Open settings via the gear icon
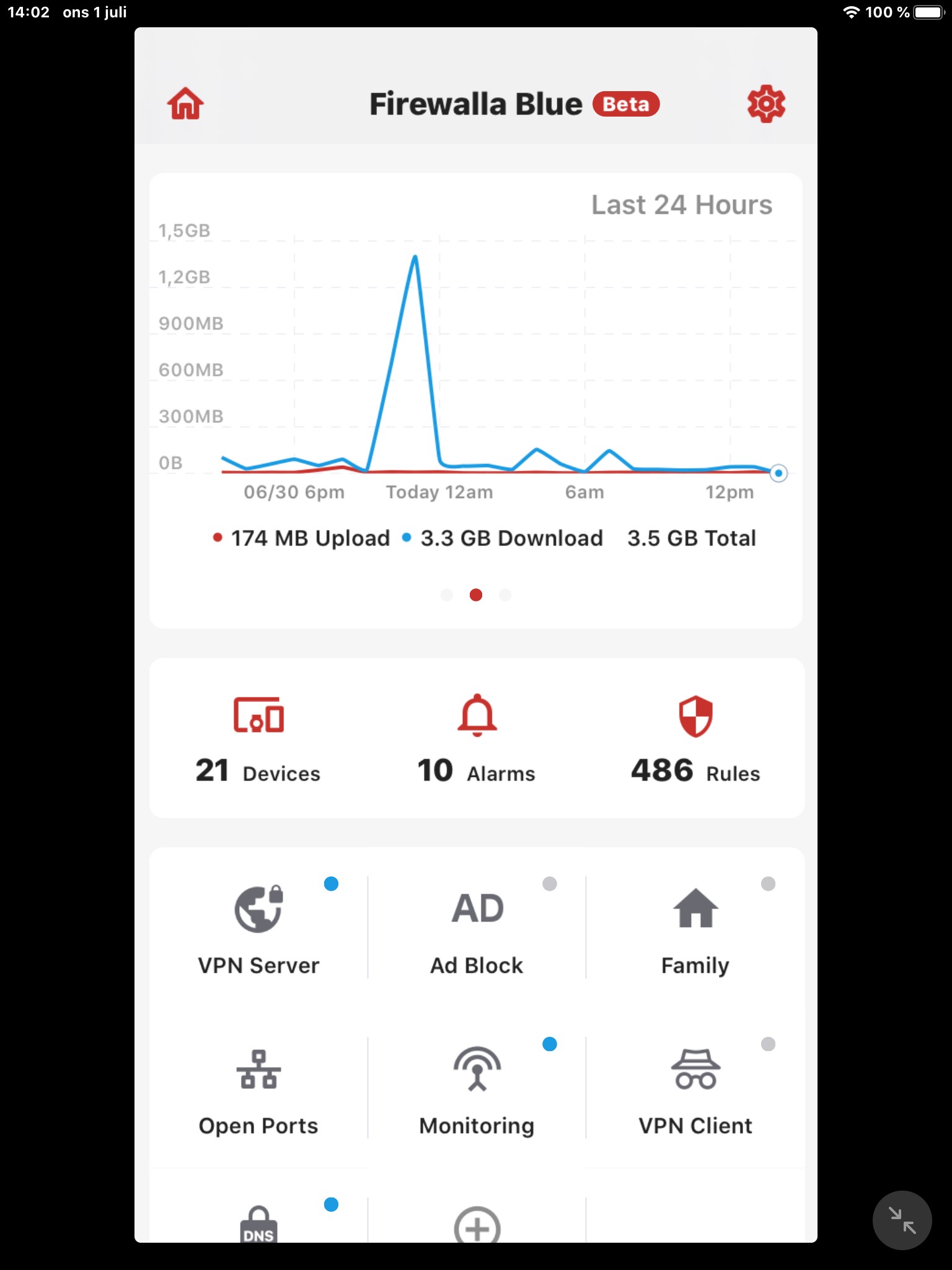The width and height of the screenshot is (952, 1270). click(x=766, y=104)
